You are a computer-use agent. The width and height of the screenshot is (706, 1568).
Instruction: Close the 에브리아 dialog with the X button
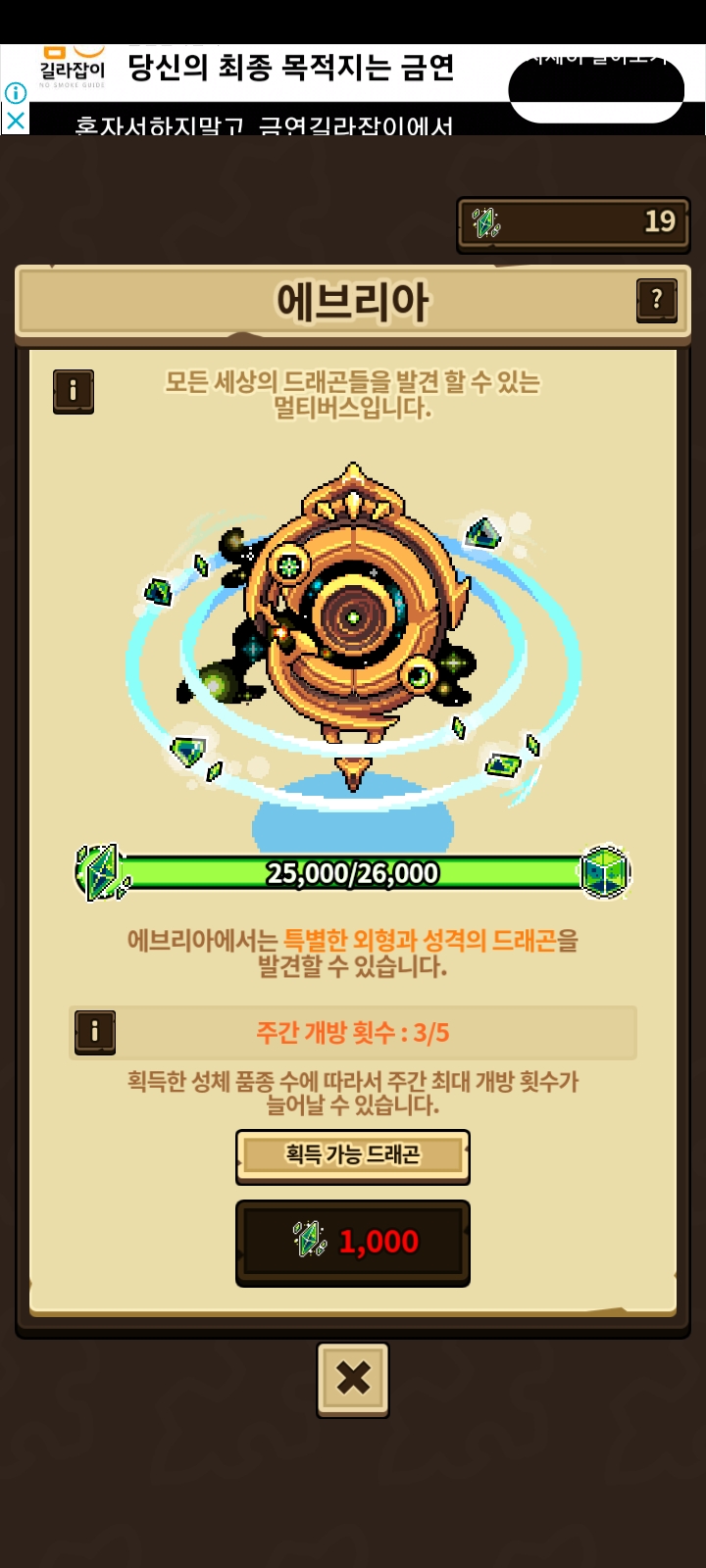click(x=353, y=1380)
